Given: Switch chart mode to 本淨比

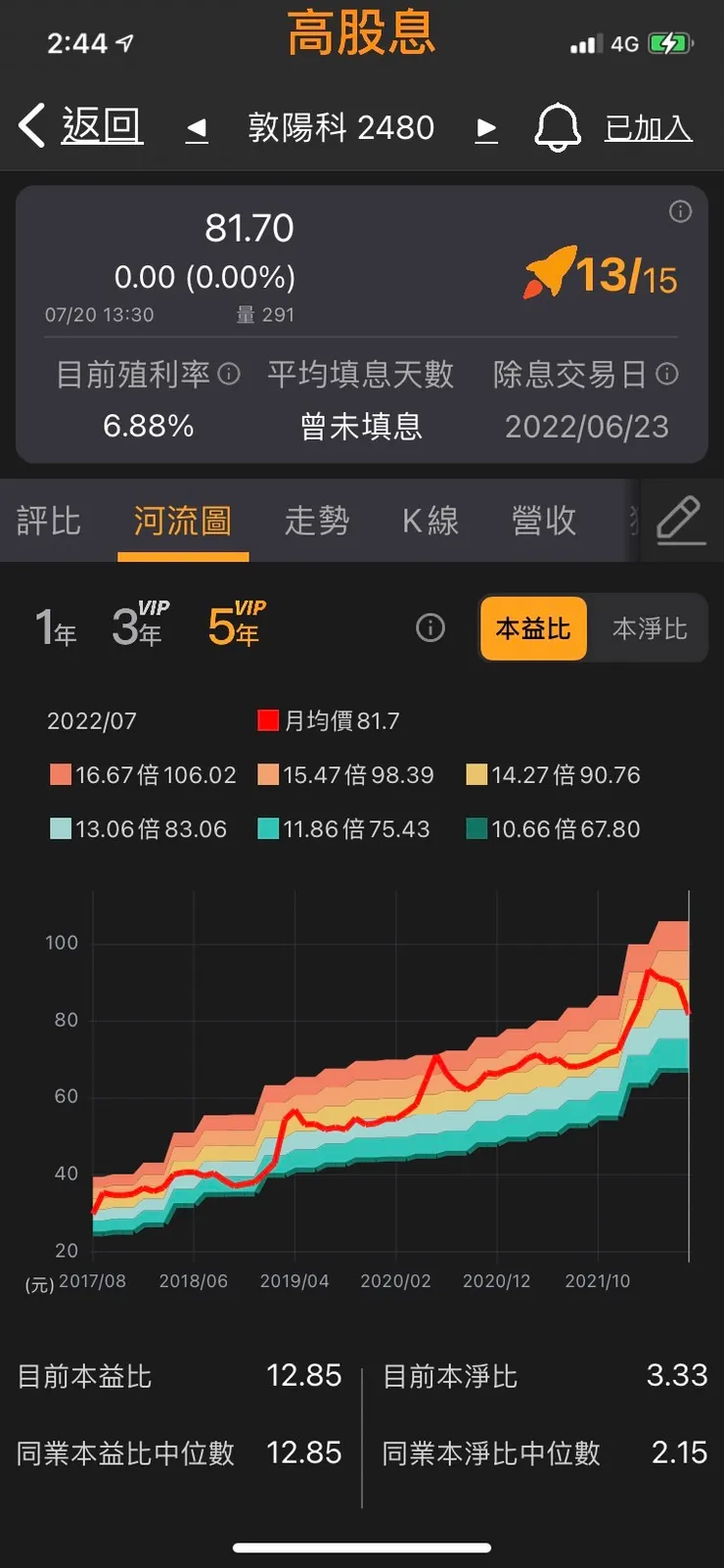Looking at the screenshot, I should pyautogui.click(x=651, y=628).
